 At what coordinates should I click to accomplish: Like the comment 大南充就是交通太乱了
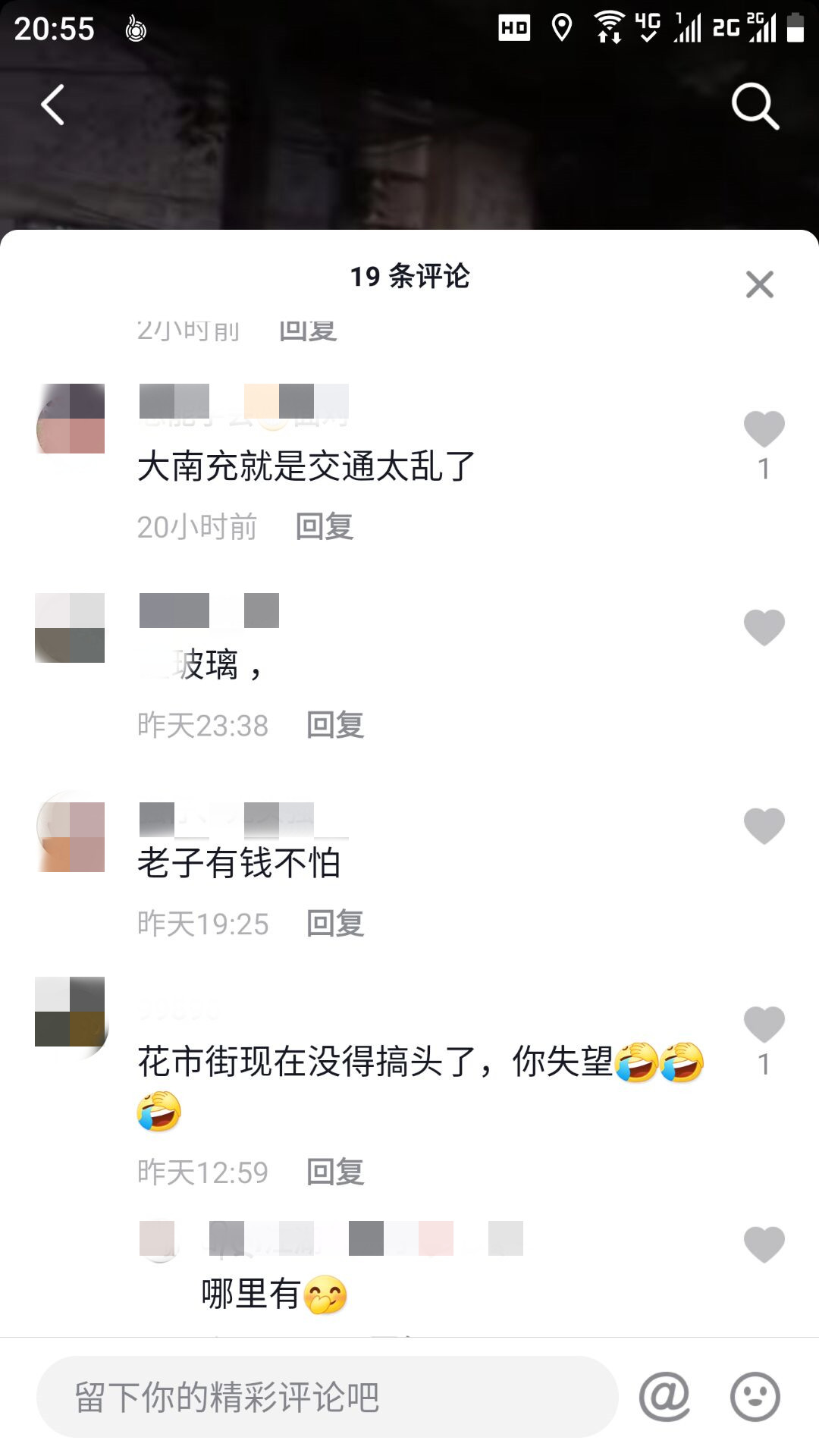point(764,429)
